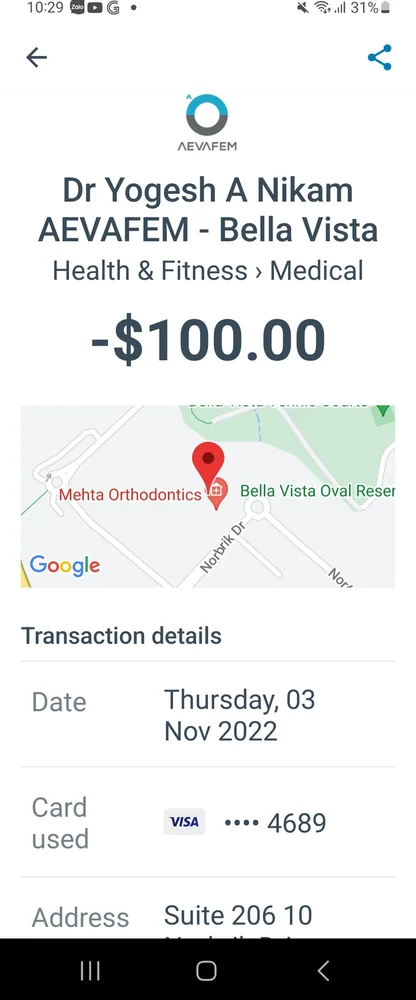Go to the phone's home screen
Screen dimensions: 416x1000
click(207, 971)
